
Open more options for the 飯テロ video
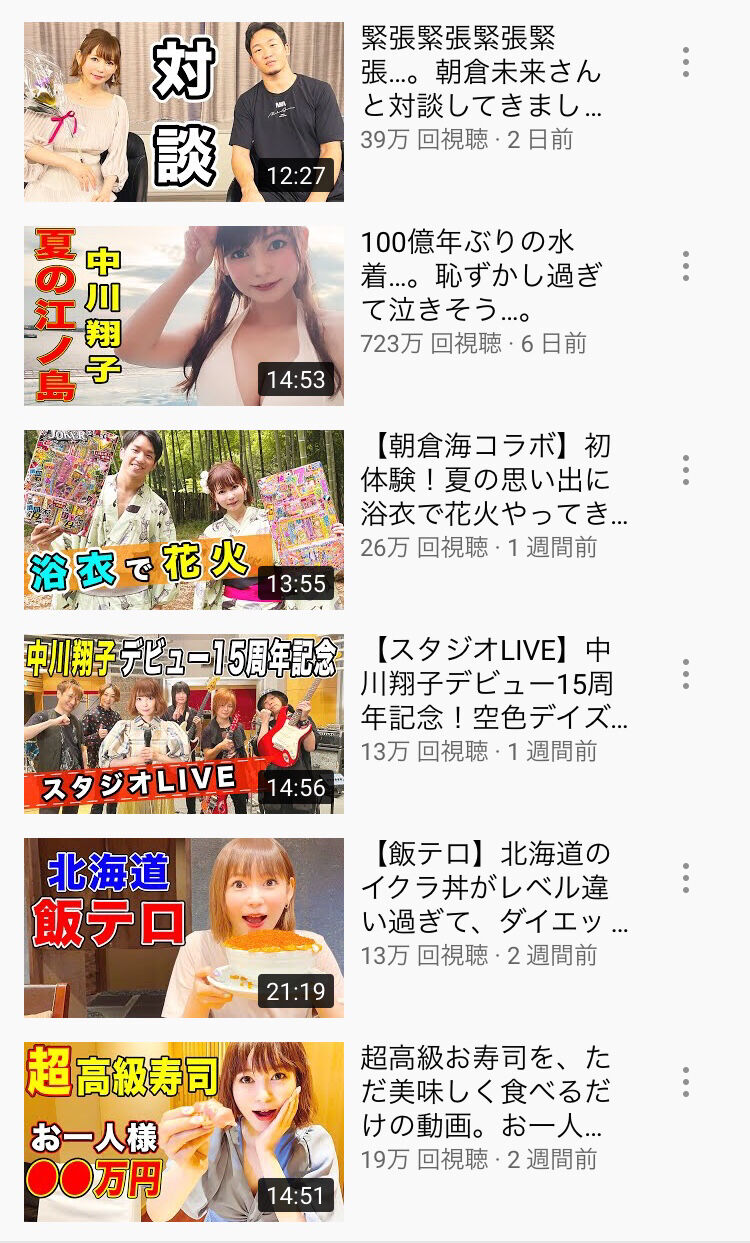click(x=686, y=878)
